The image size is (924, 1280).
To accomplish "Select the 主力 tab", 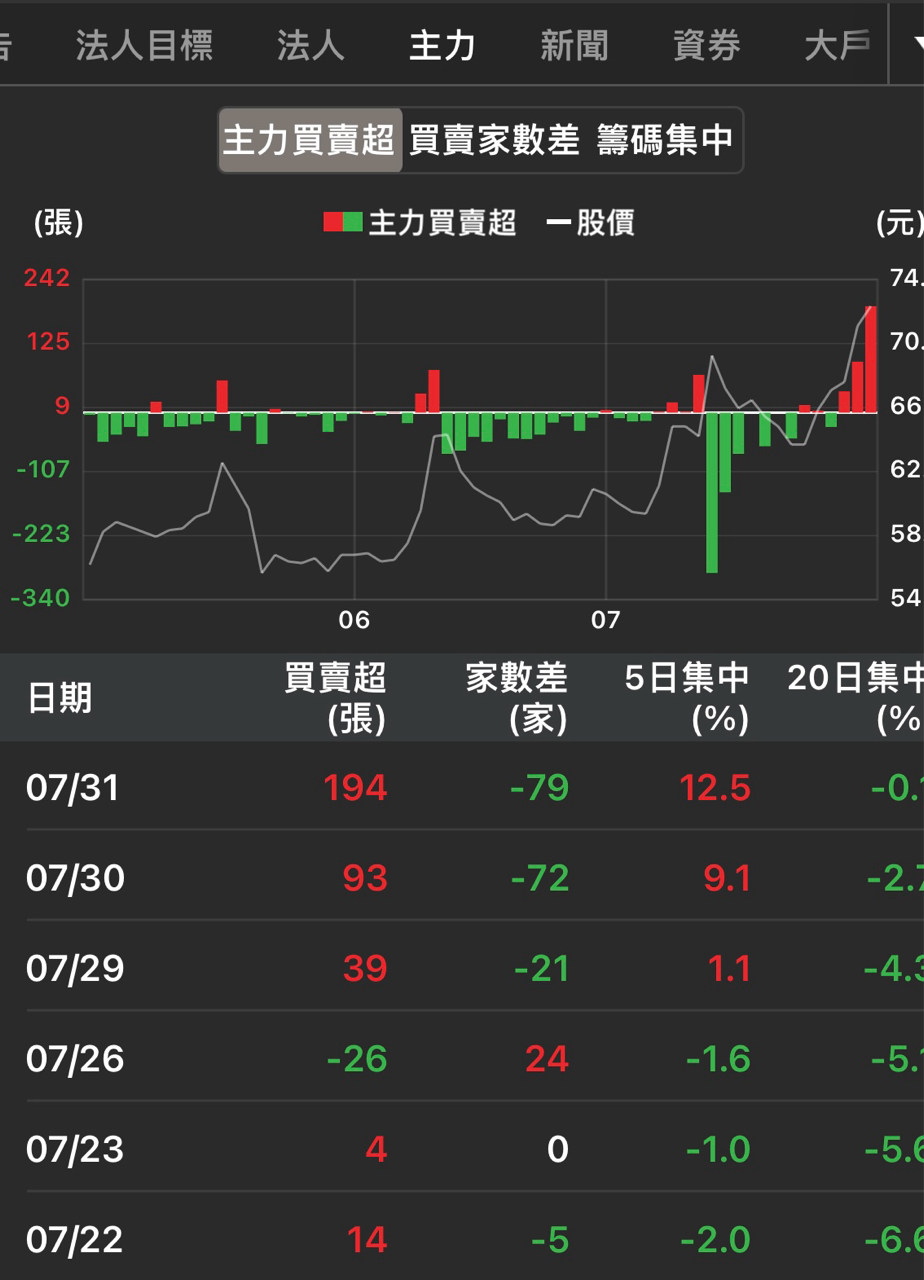I will click(x=442, y=45).
